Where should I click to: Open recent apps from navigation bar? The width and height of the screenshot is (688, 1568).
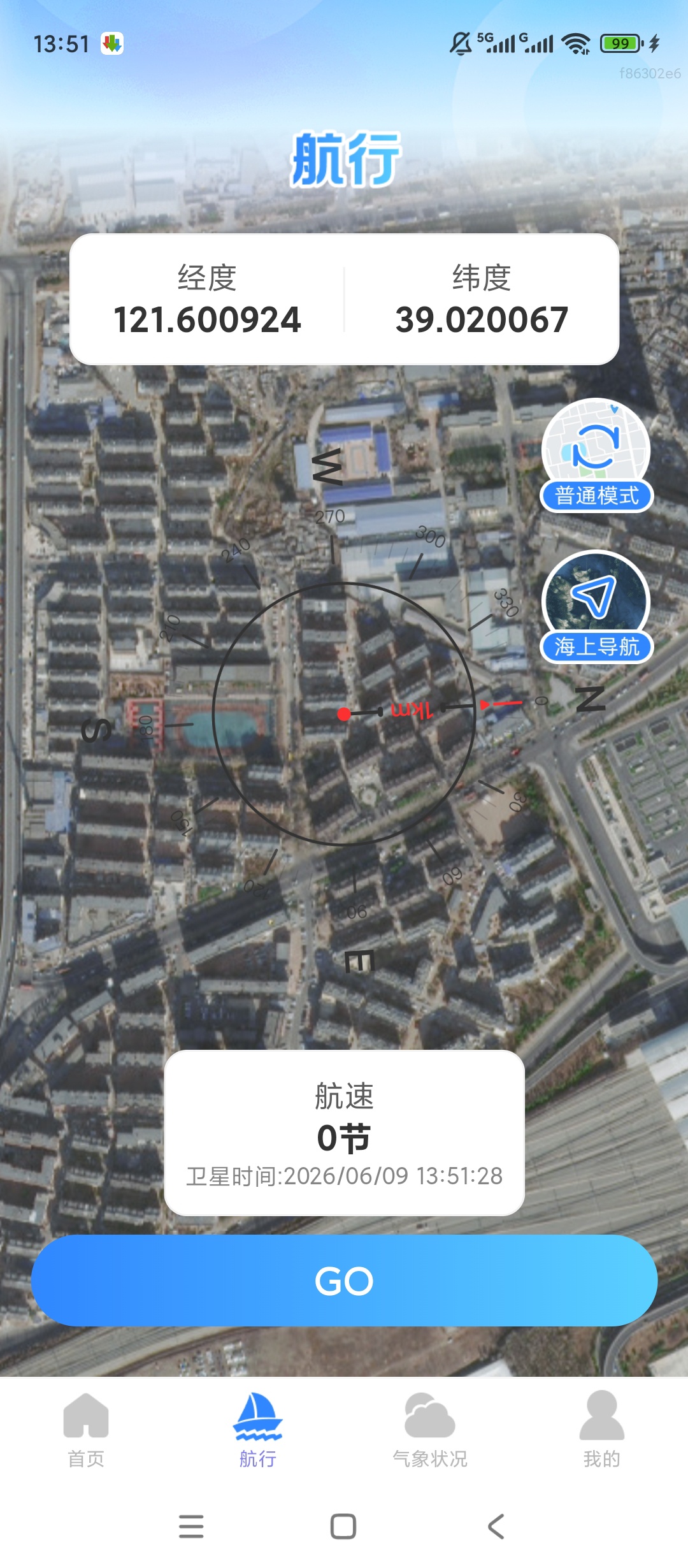191,1527
